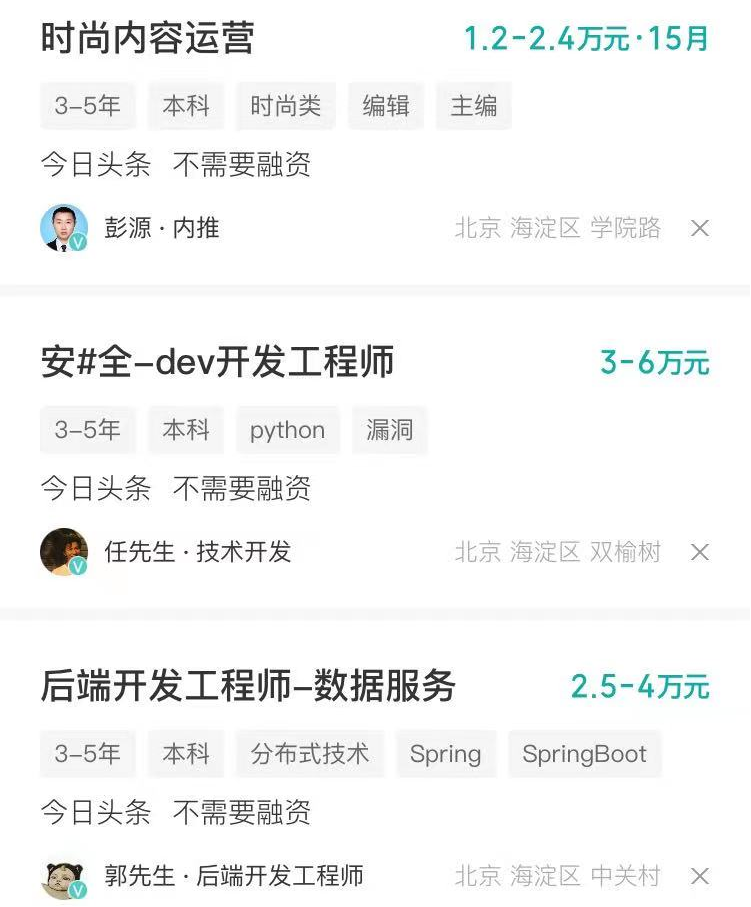Image resolution: width=751 pixels, height=907 pixels.
Task: Click the 主编 tag
Action: click(x=473, y=106)
